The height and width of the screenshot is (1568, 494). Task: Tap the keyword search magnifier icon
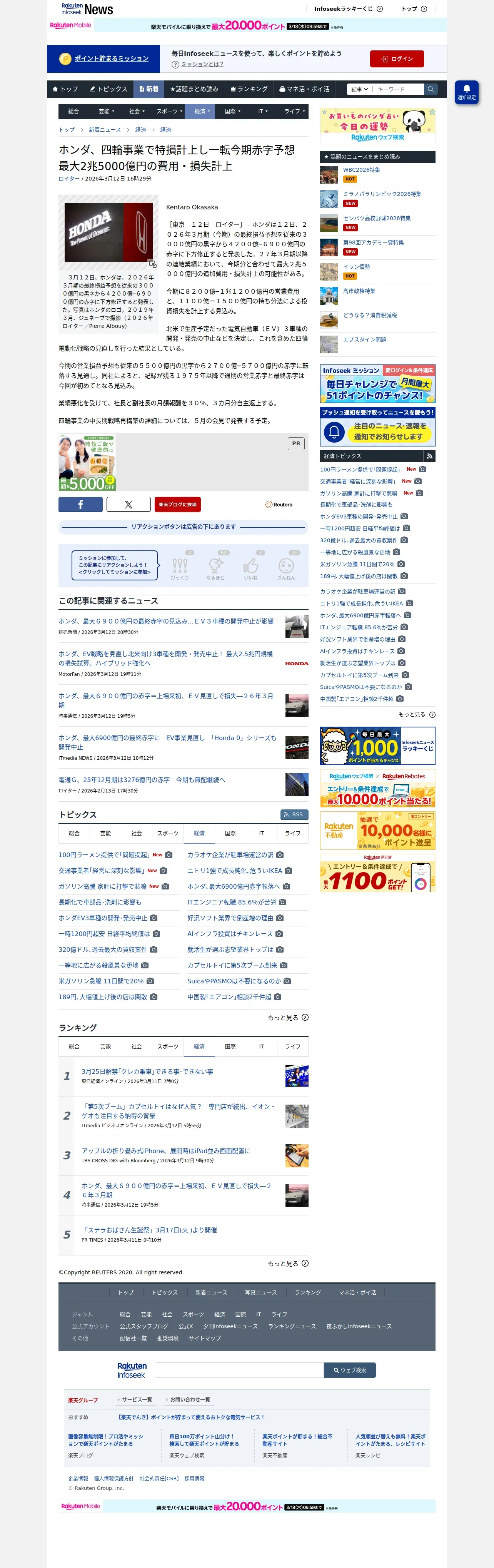(431, 89)
